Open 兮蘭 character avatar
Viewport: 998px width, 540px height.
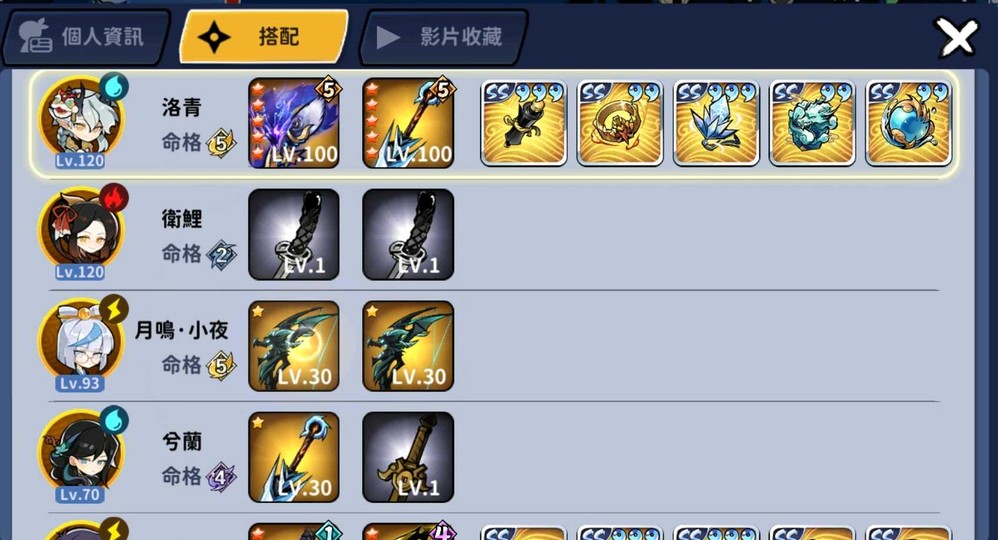coord(81,457)
